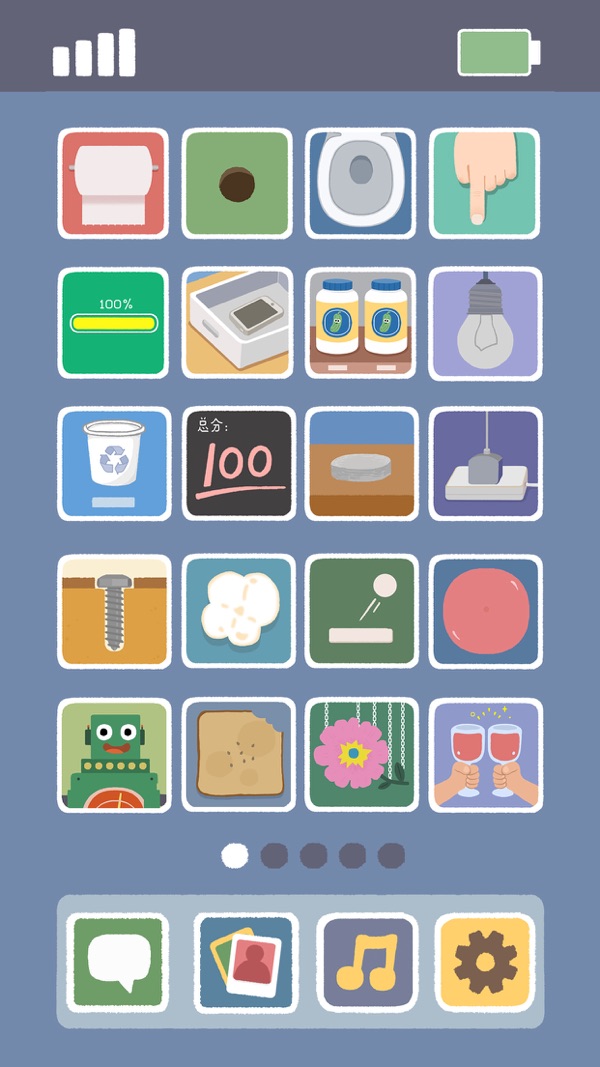Open the popcorn icon
Image resolution: width=600 pixels, height=1067 pixels.
tap(238, 611)
